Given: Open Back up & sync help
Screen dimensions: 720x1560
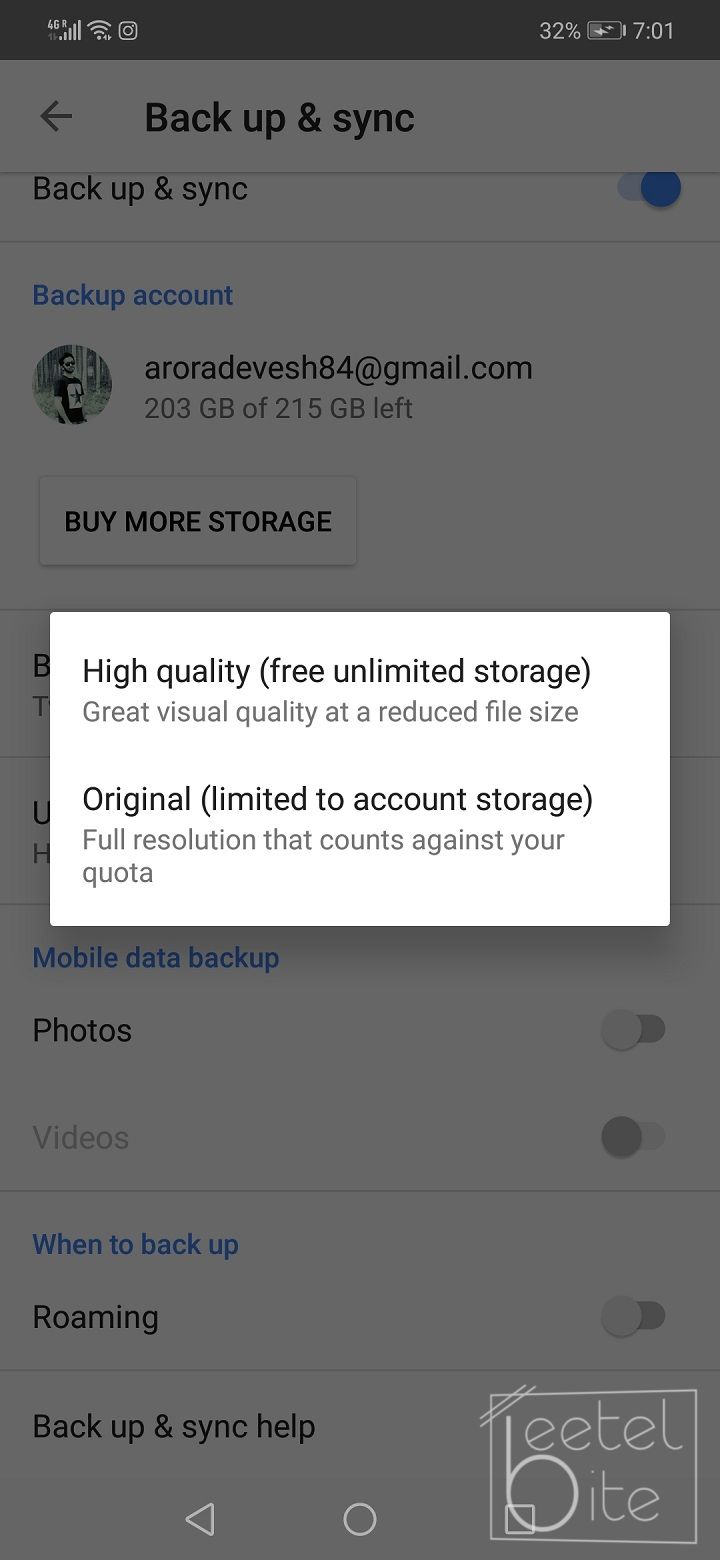Looking at the screenshot, I should [174, 1426].
